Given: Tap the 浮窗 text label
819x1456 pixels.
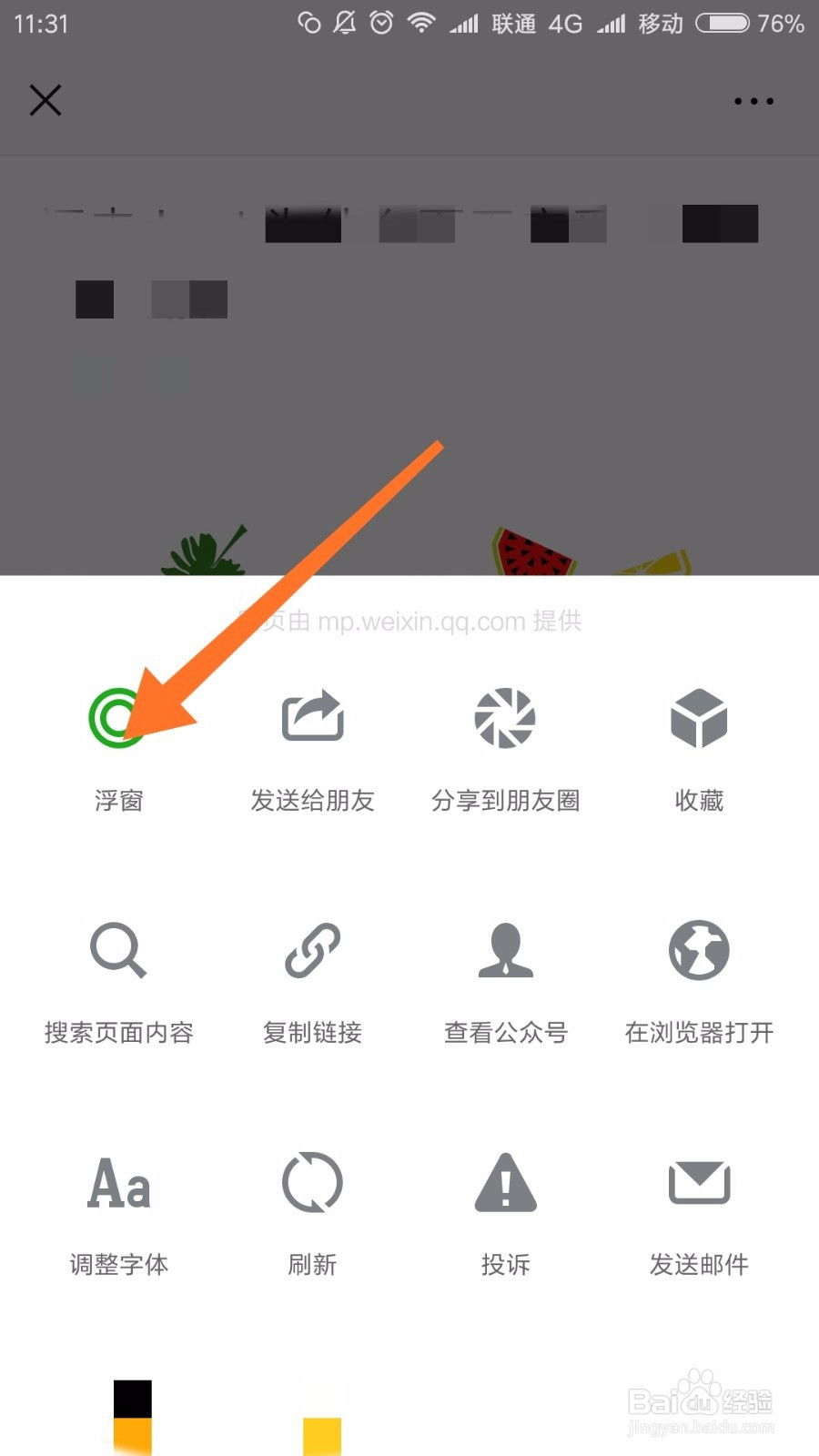Looking at the screenshot, I should click(118, 801).
